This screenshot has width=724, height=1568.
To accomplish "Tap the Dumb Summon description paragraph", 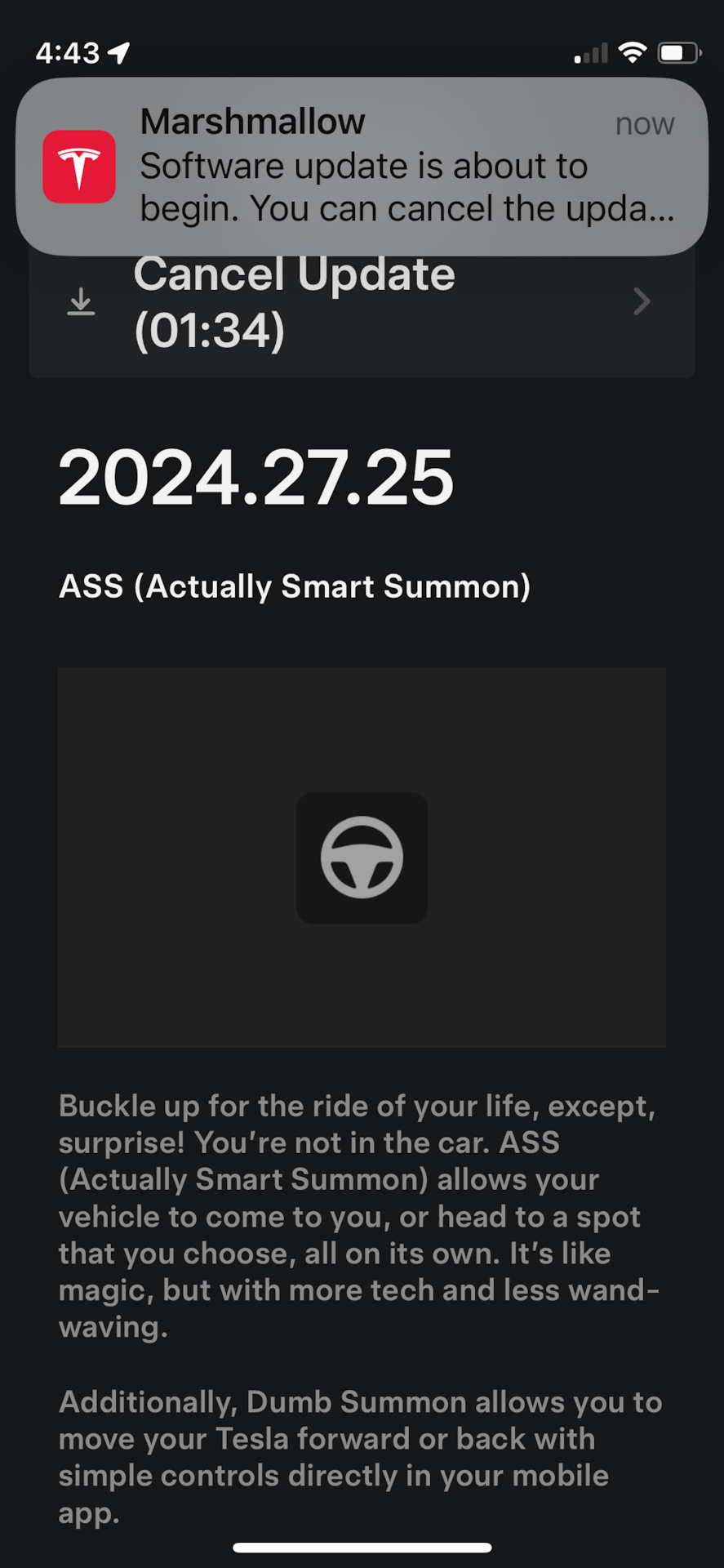I will click(359, 1456).
